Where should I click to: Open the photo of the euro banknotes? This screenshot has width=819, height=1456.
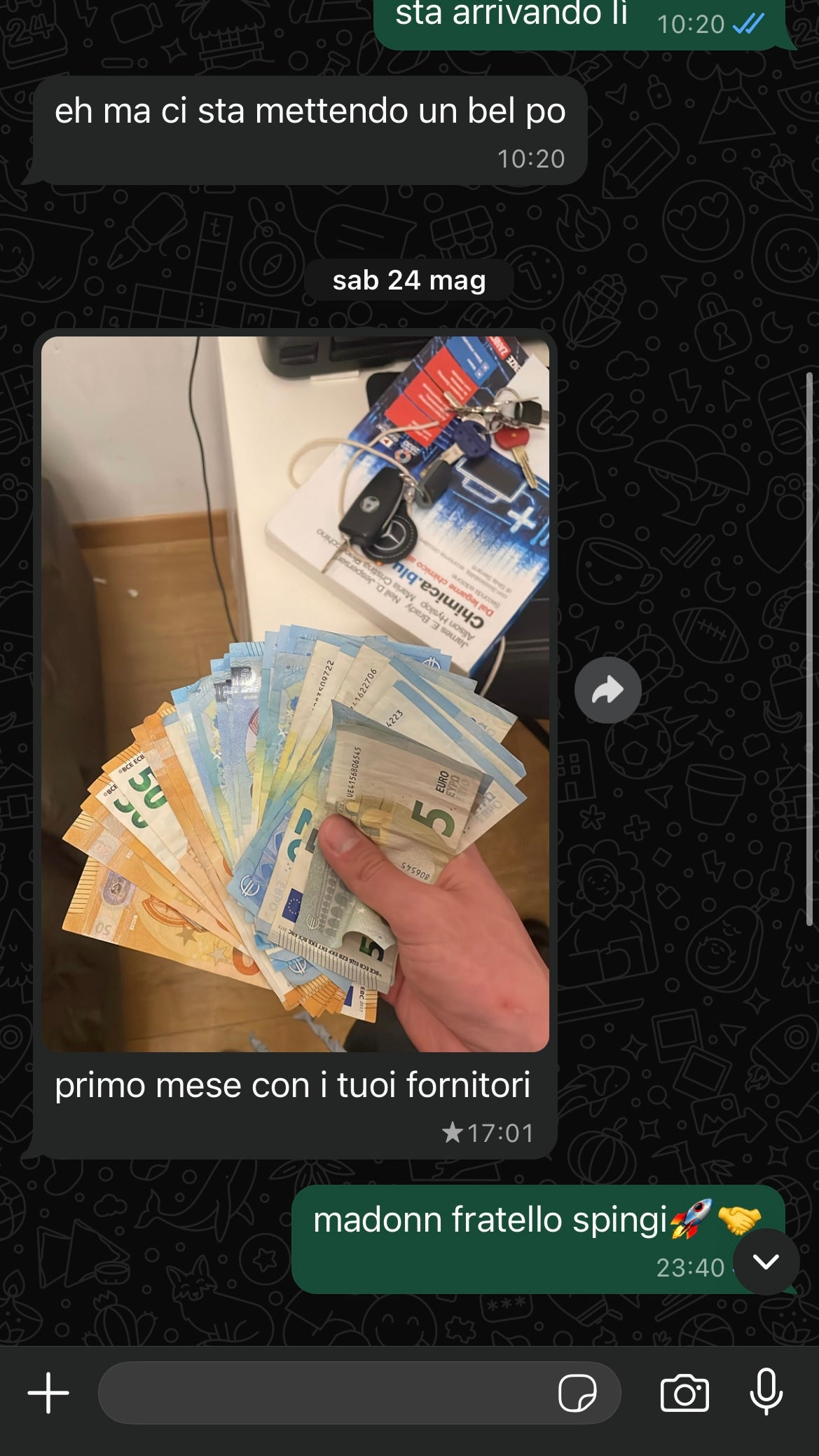[x=295, y=694]
